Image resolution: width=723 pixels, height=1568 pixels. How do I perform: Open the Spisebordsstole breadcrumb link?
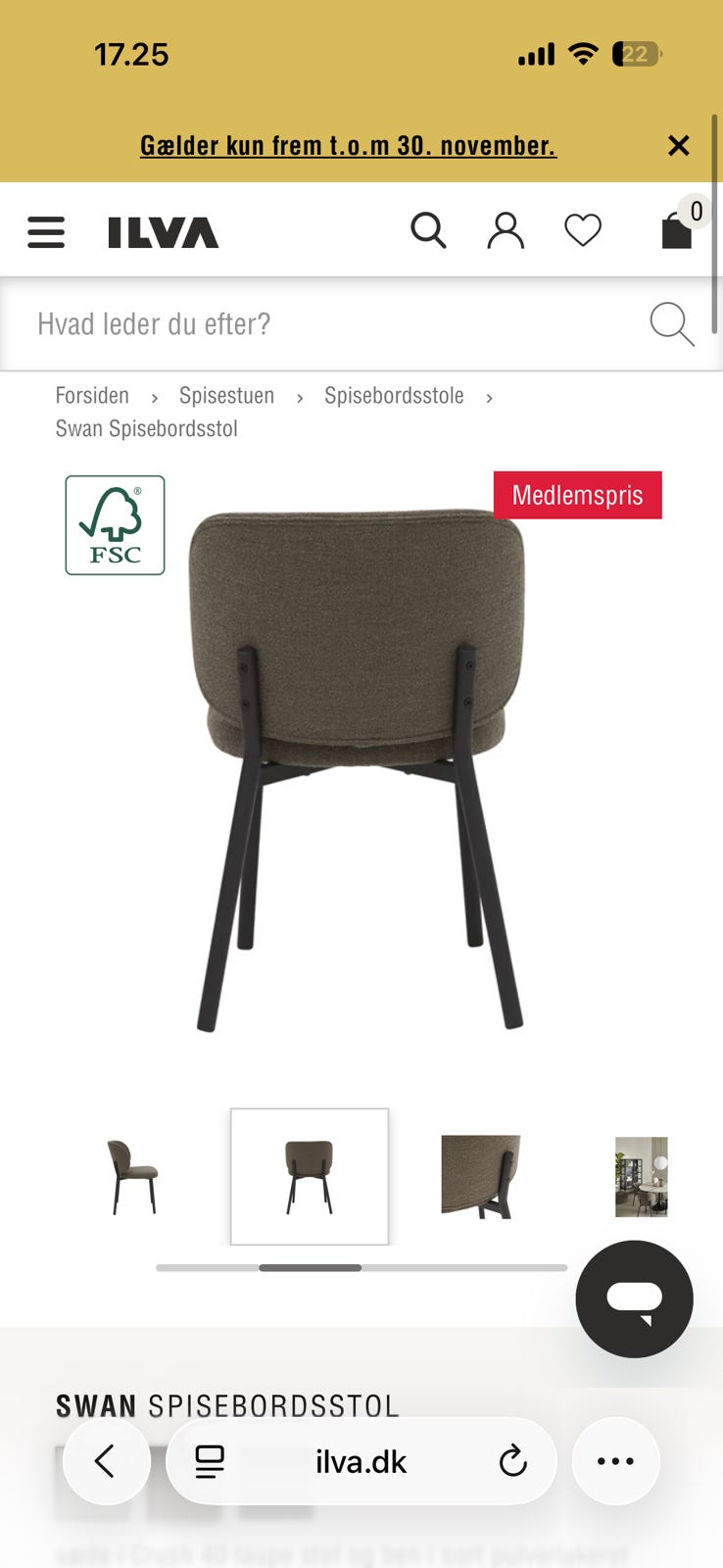click(x=394, y=395)
